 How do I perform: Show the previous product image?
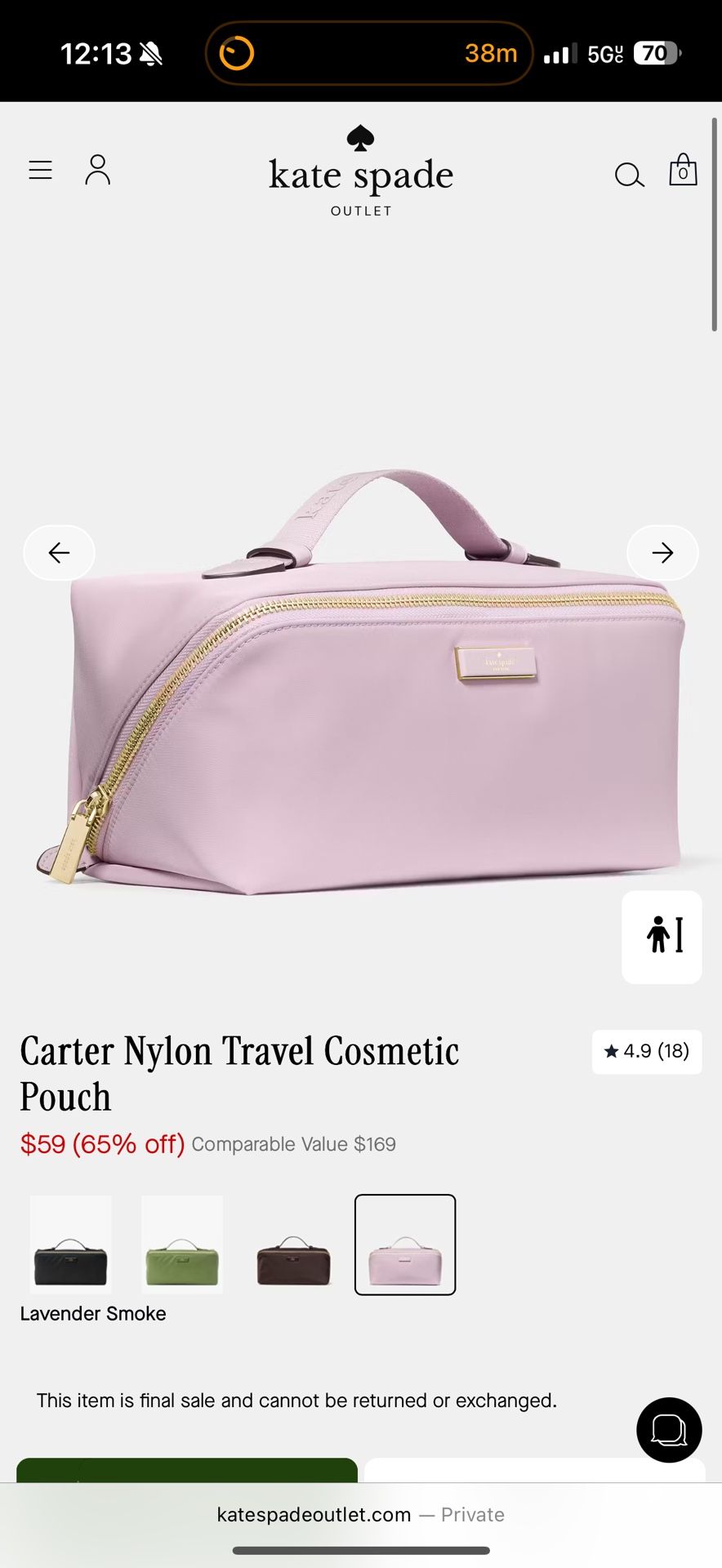tap(59, 553)
